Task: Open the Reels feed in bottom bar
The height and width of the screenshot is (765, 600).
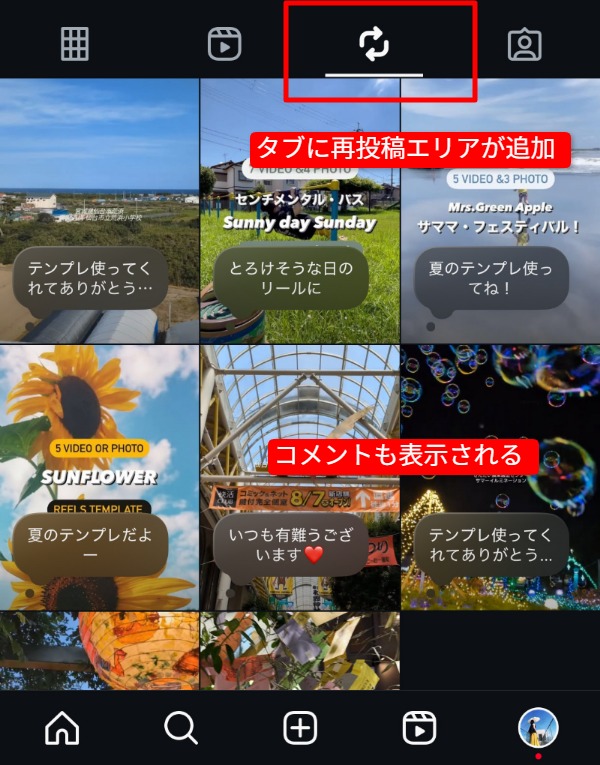Action: [x=419, y=729]
